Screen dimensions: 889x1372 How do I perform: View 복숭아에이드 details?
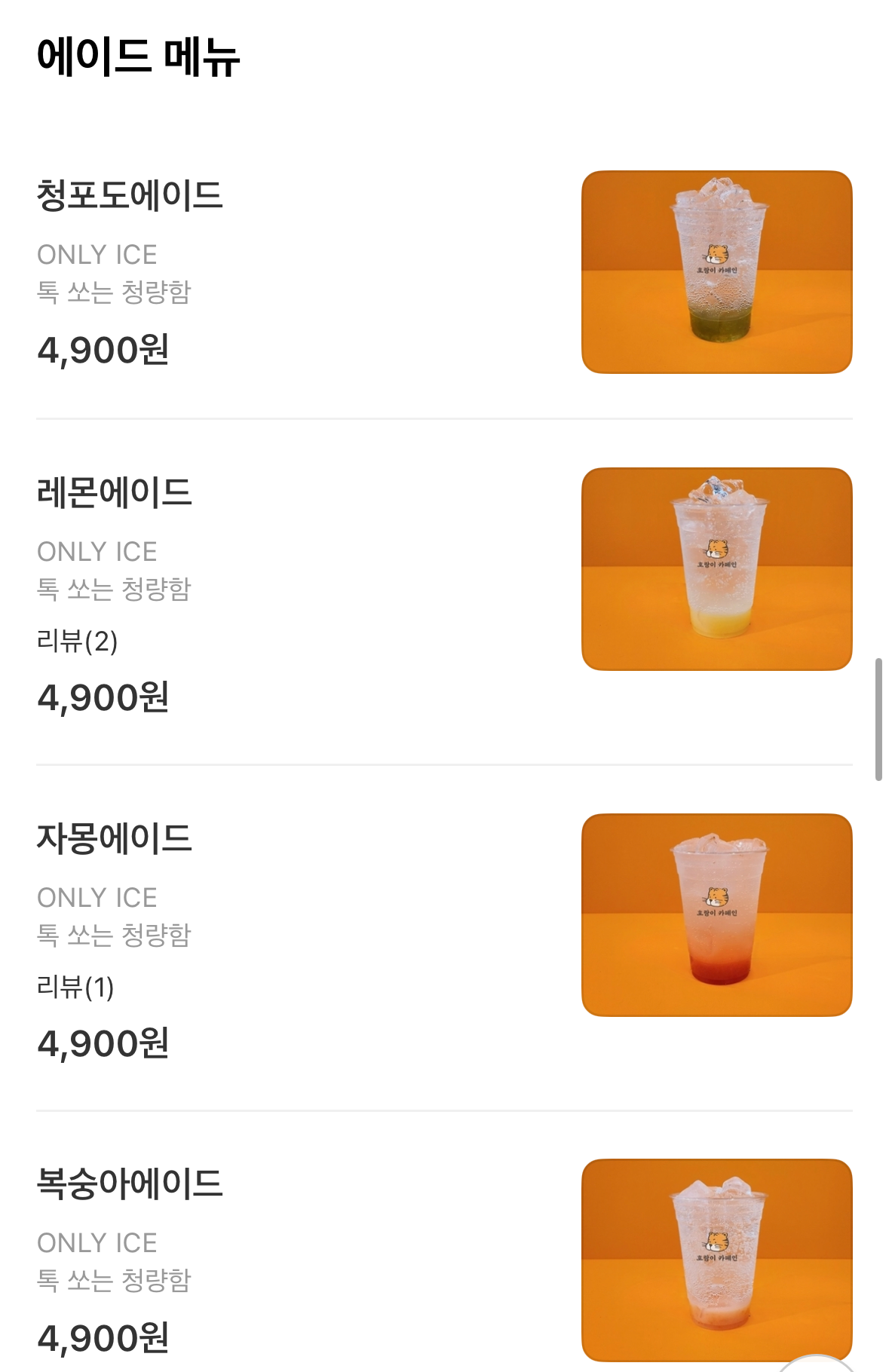(x=130, y=1184)
